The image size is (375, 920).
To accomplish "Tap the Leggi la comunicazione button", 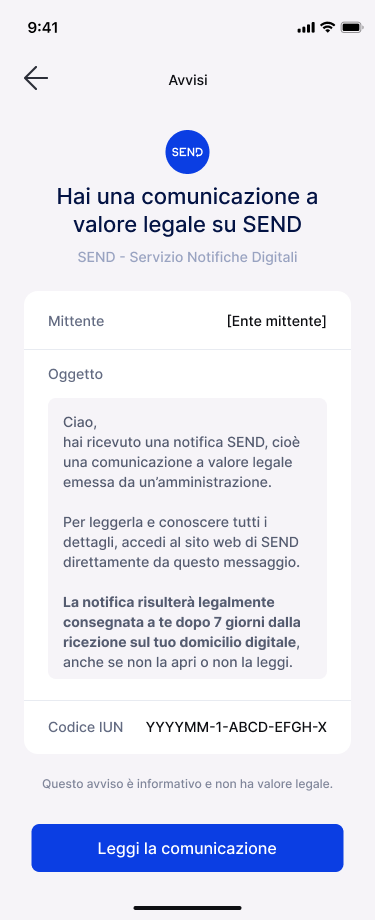I will 187,848.
